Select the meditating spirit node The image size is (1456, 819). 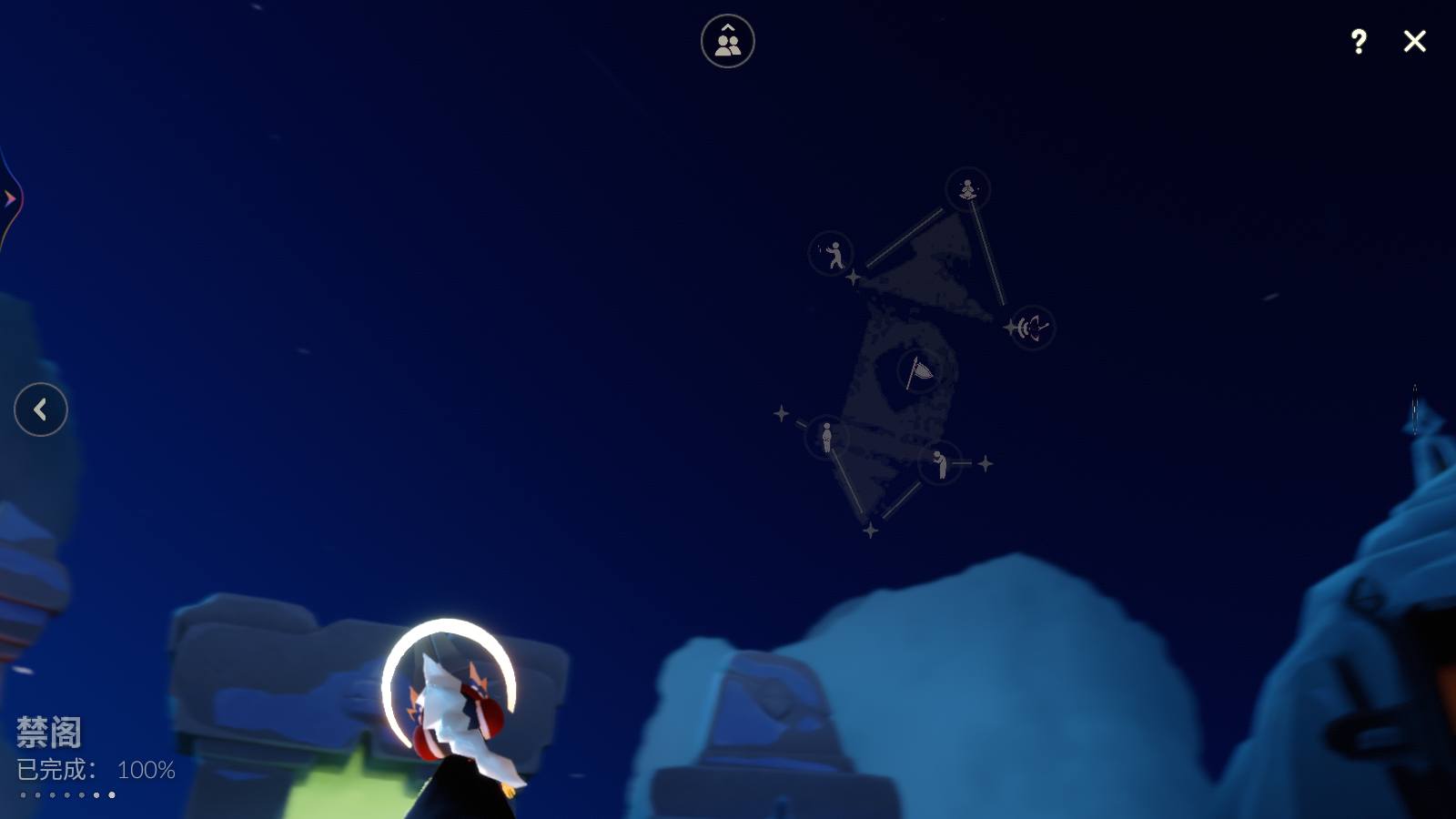967,189
